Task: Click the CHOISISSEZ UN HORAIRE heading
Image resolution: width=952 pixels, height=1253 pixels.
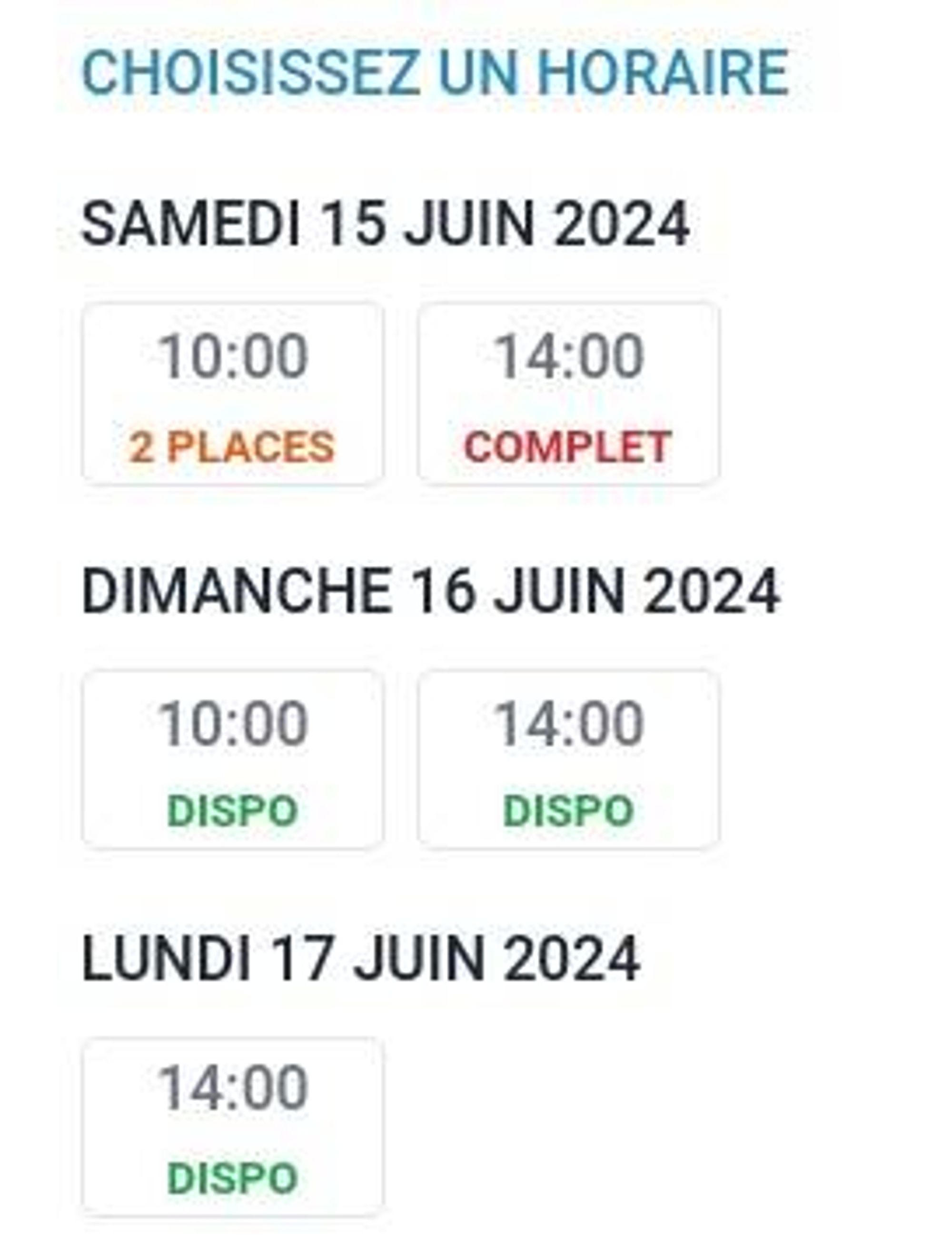Action: click(x=434, y=72)
